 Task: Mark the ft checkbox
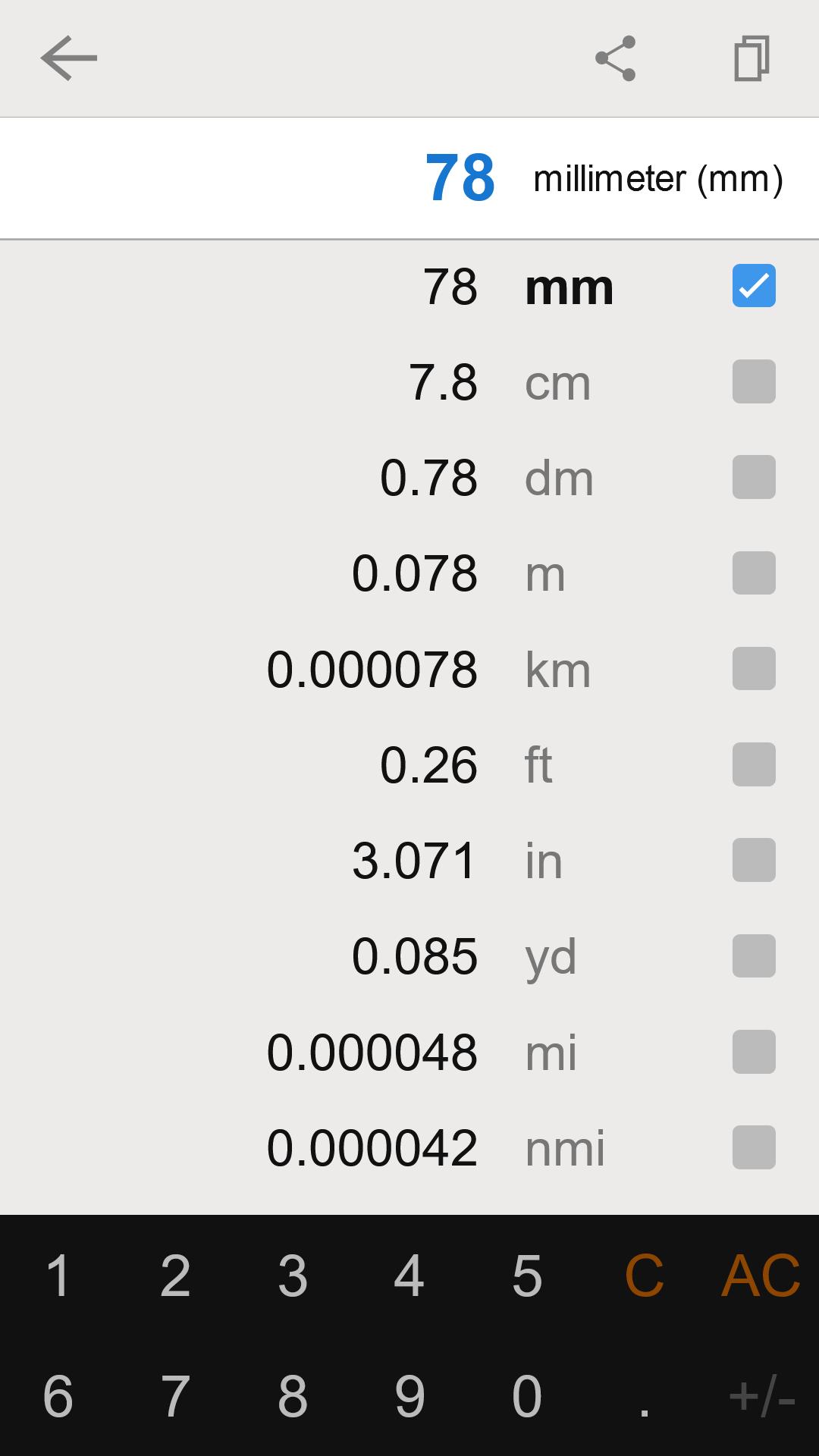[753, 764]
